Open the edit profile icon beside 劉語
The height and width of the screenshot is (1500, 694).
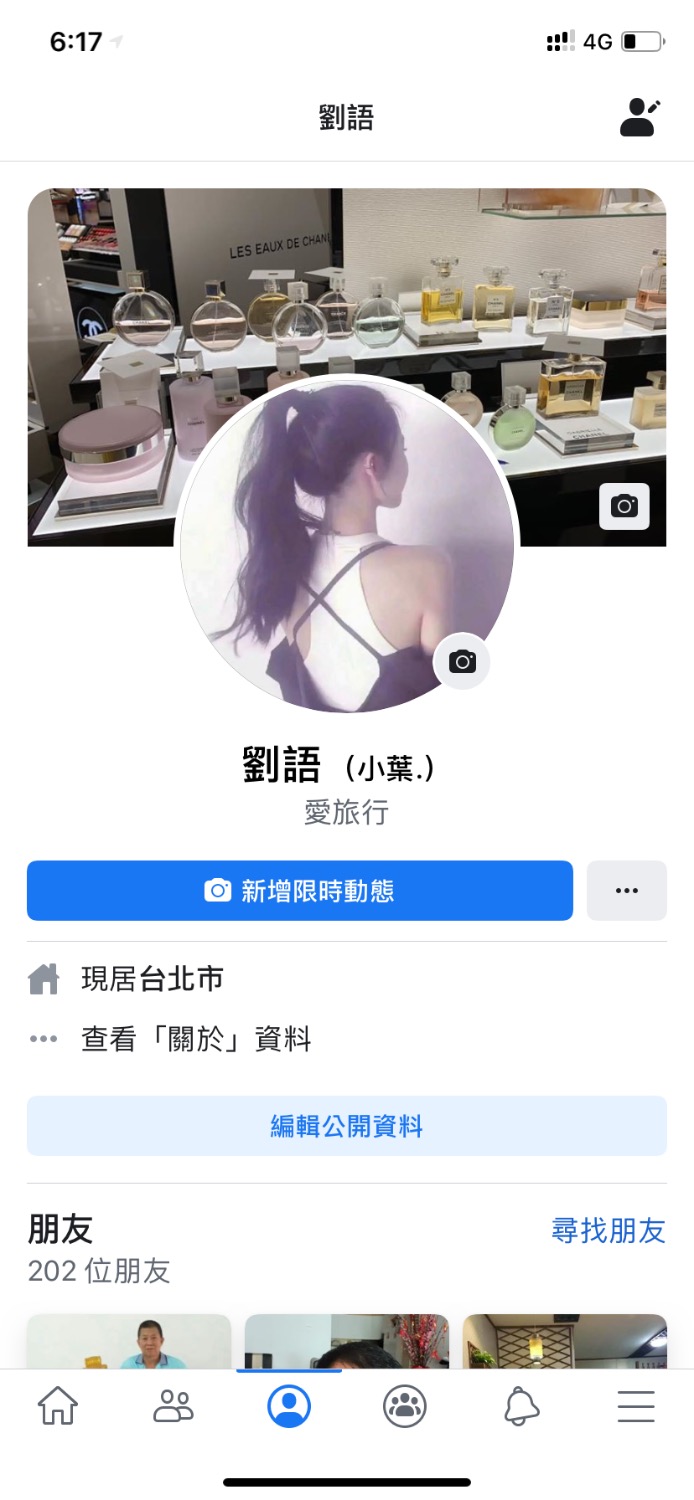[x=640, y=117]
